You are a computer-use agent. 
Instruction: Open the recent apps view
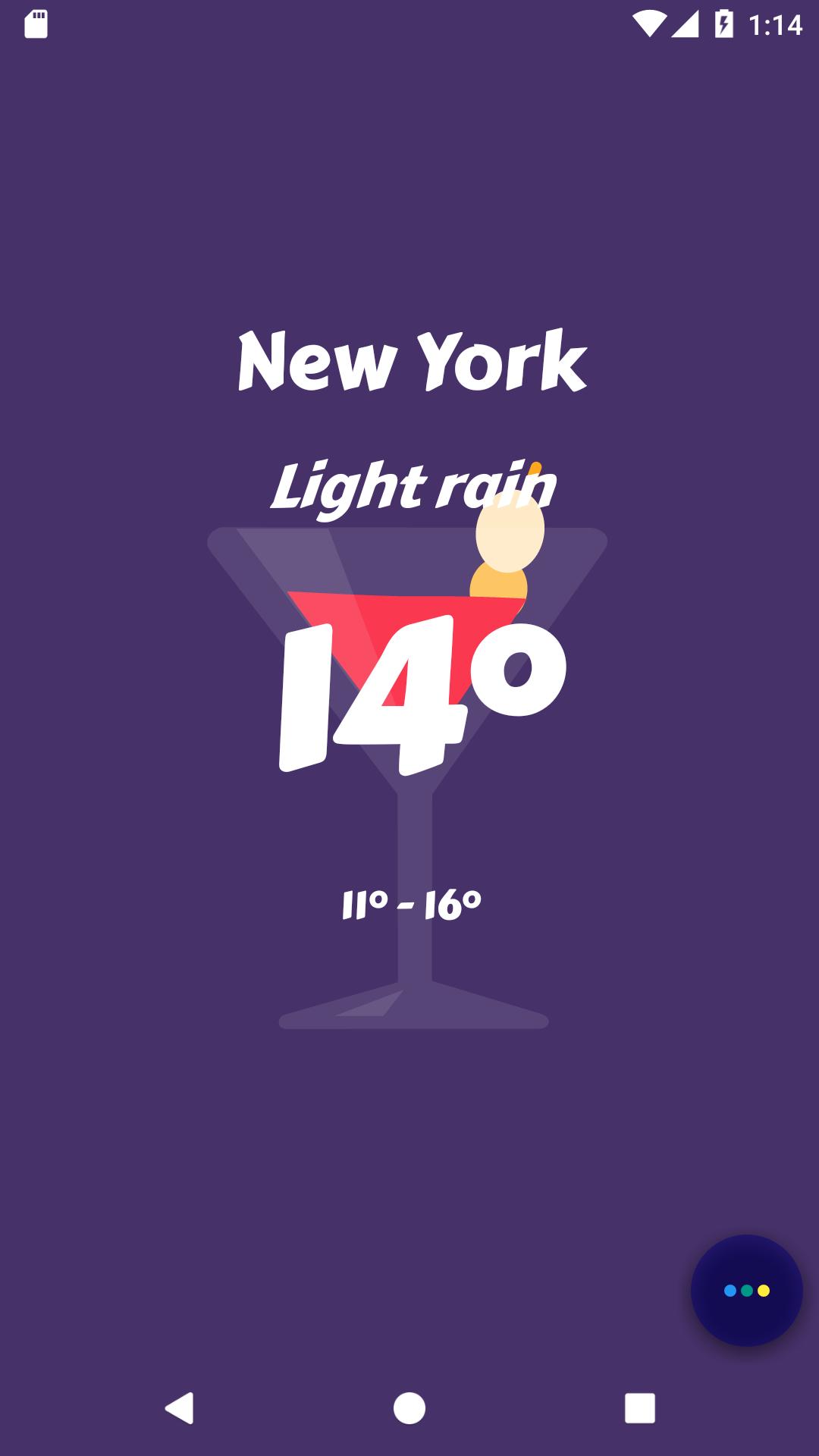[x=639, y=1408]
